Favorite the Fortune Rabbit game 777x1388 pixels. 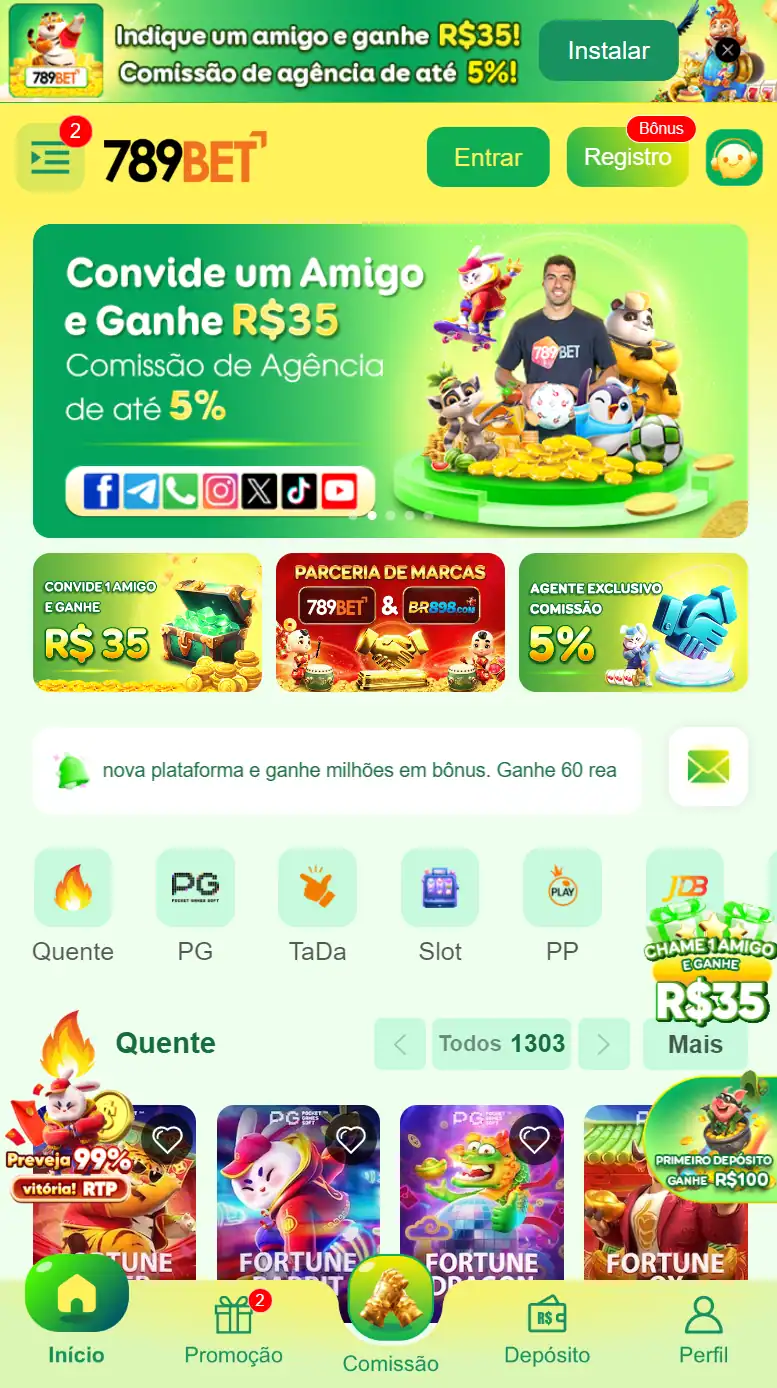click(351, 1138)
